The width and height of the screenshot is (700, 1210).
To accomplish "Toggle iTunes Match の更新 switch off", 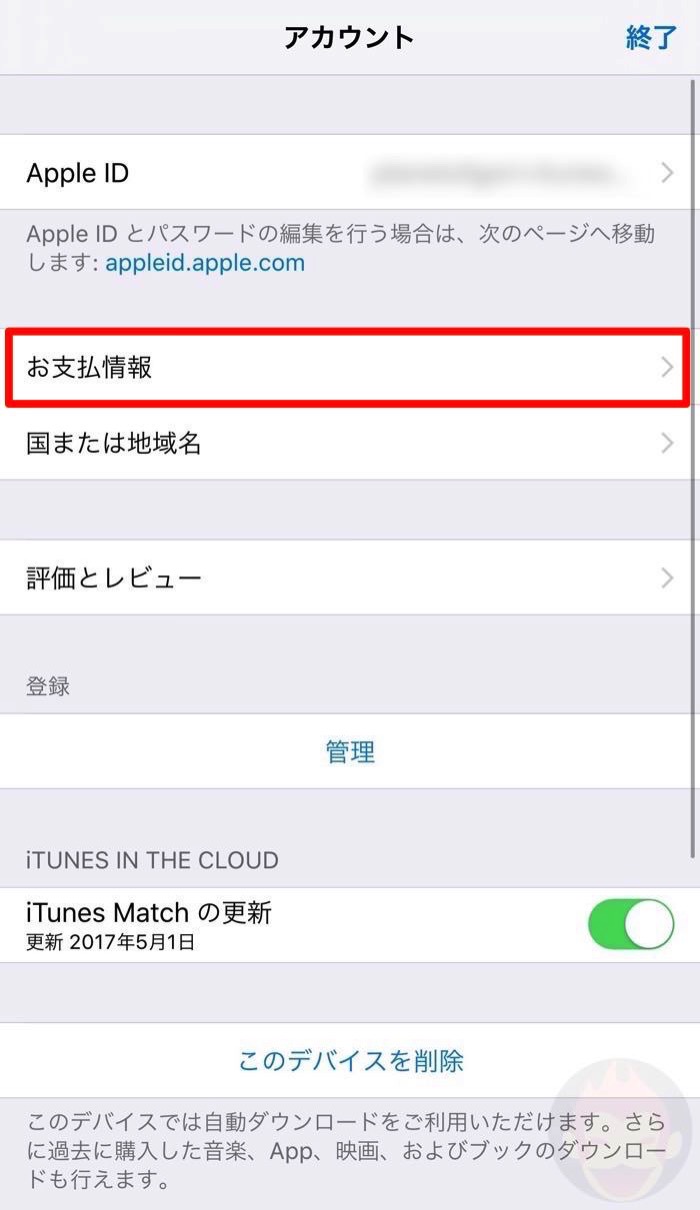I will 631,924.
